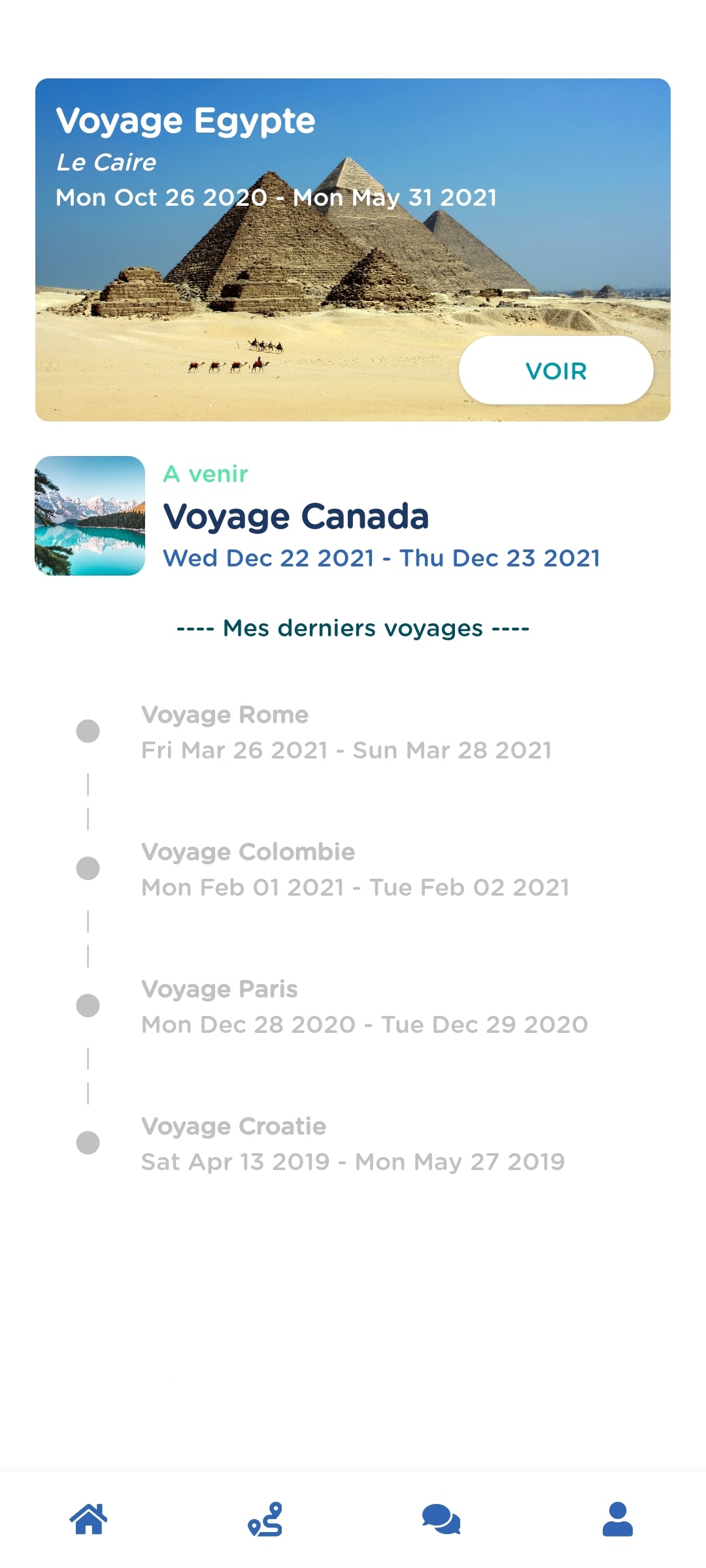Open the upcoming Voyage Canada trip
Image resolution: width=706 pixels, height=1568 pixels.
(353, 515)
